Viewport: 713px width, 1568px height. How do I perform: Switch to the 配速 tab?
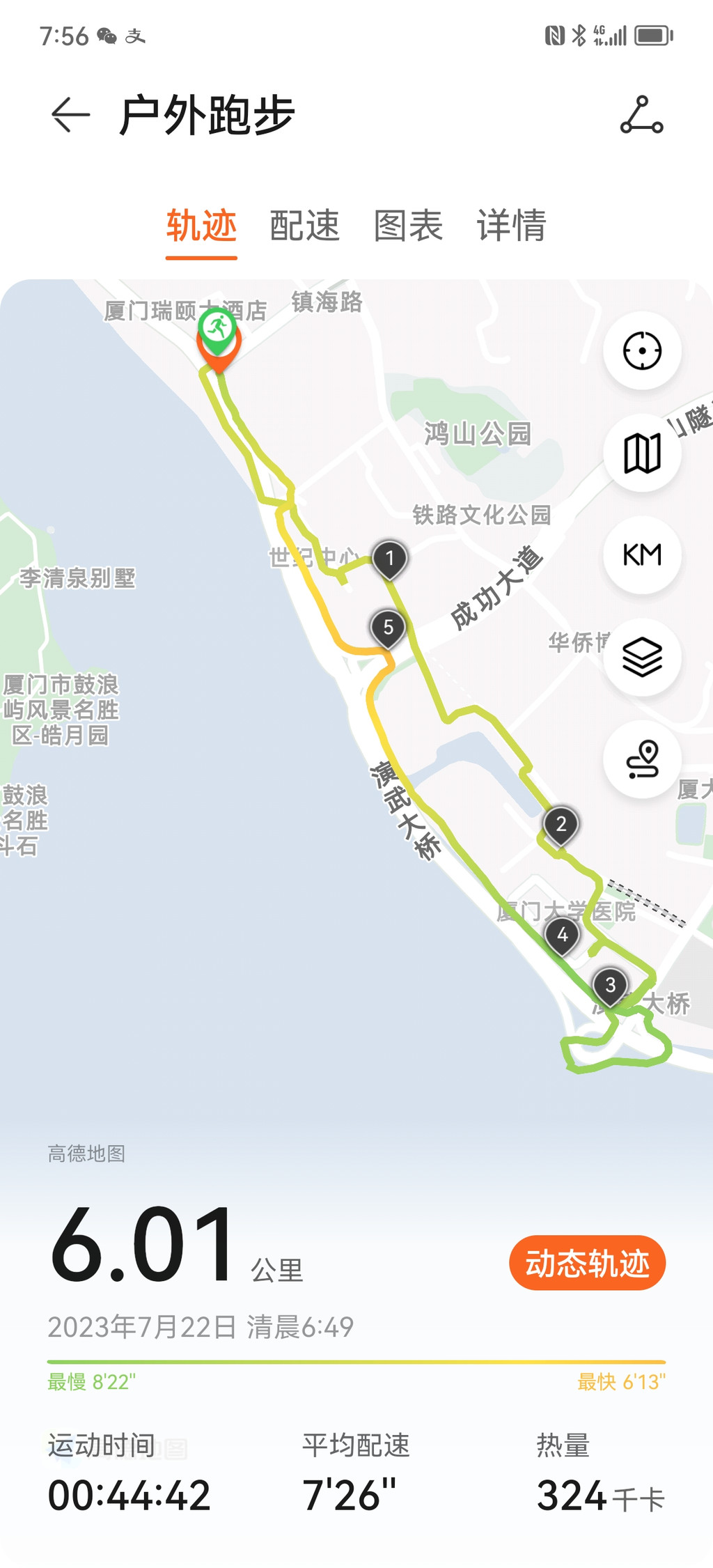tap(304, 226)
